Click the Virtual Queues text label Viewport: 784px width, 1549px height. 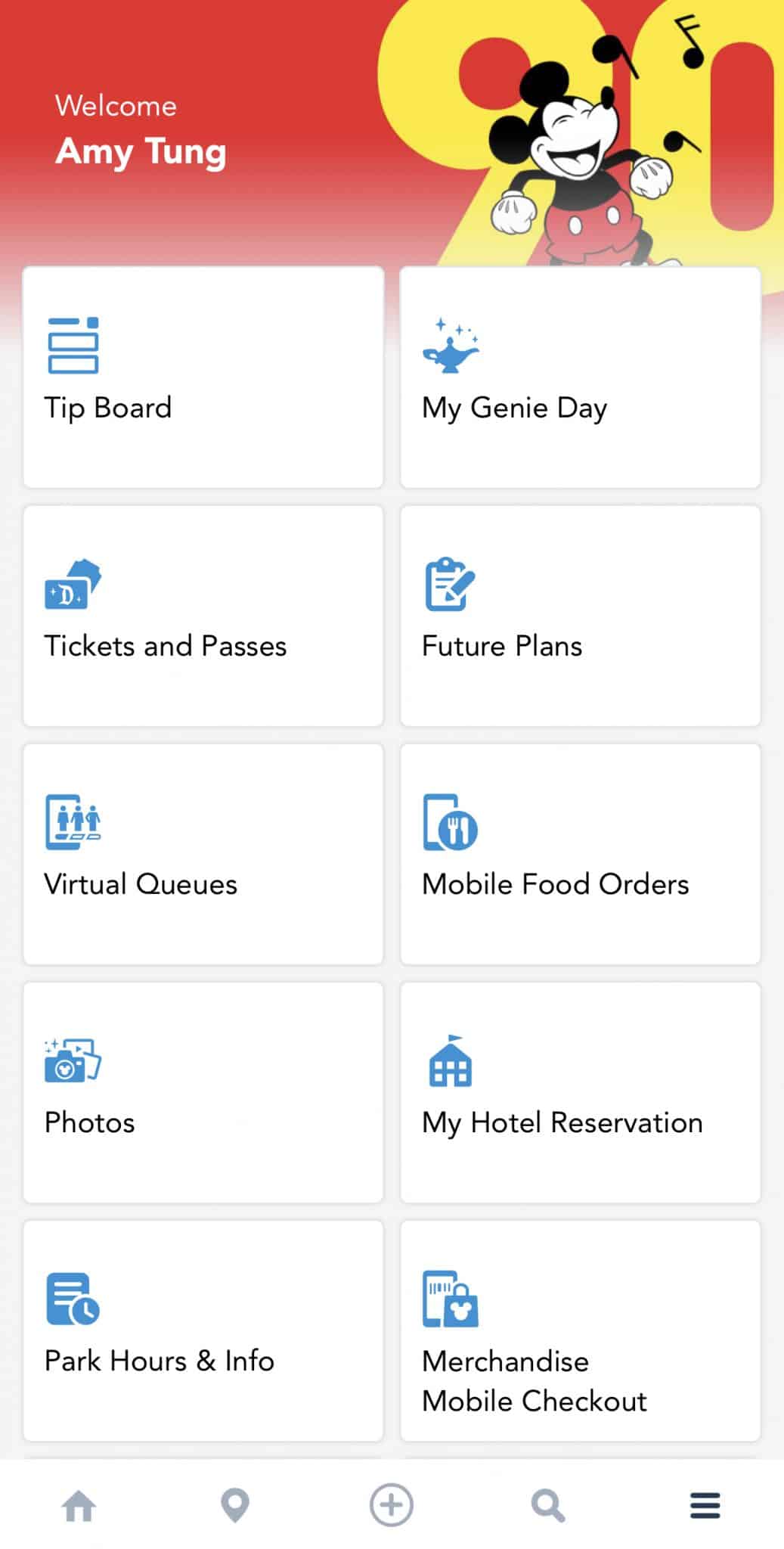pos(140,884)
